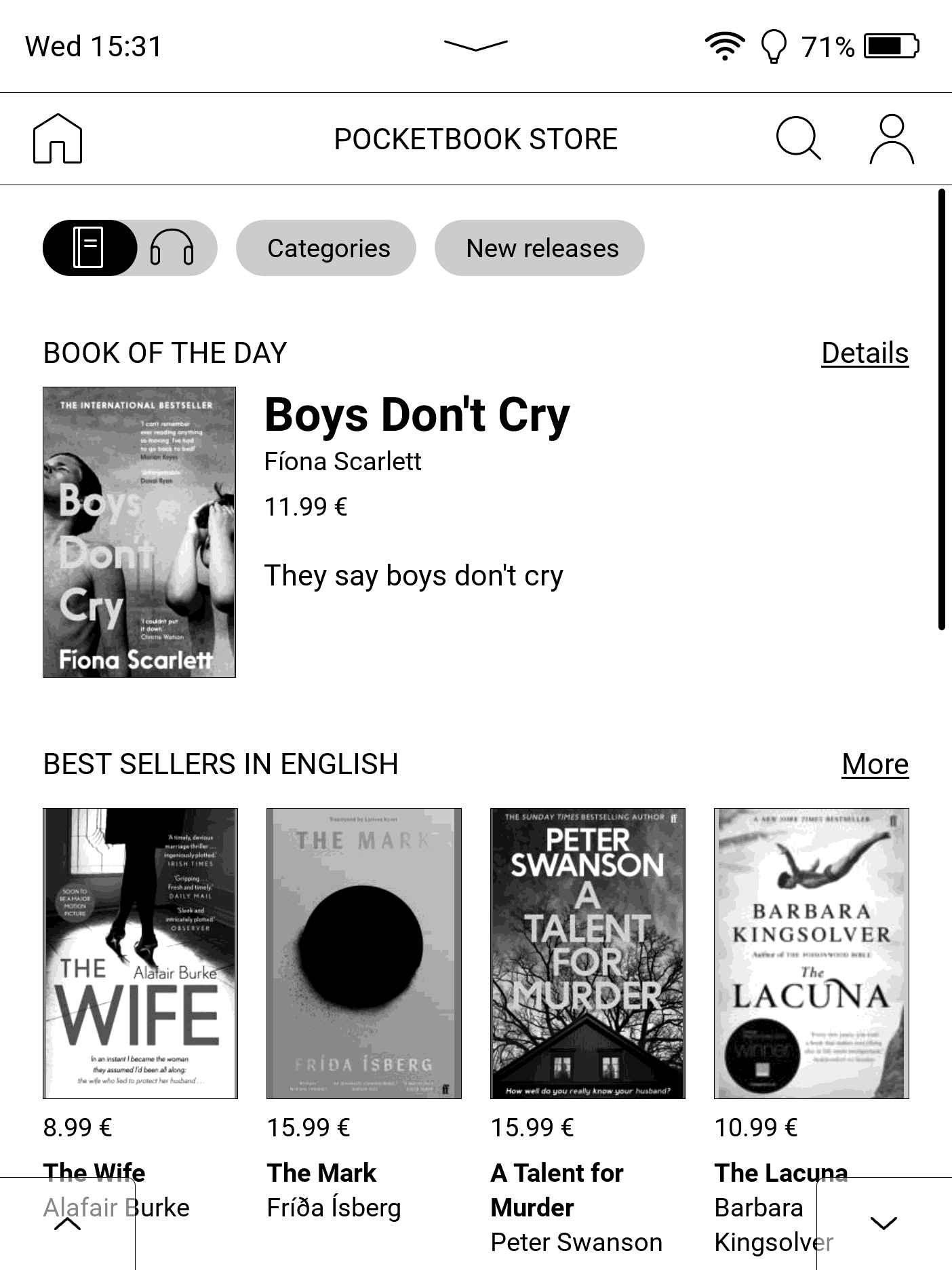
Task: Open the user account profile
Action: coord(892,139)
